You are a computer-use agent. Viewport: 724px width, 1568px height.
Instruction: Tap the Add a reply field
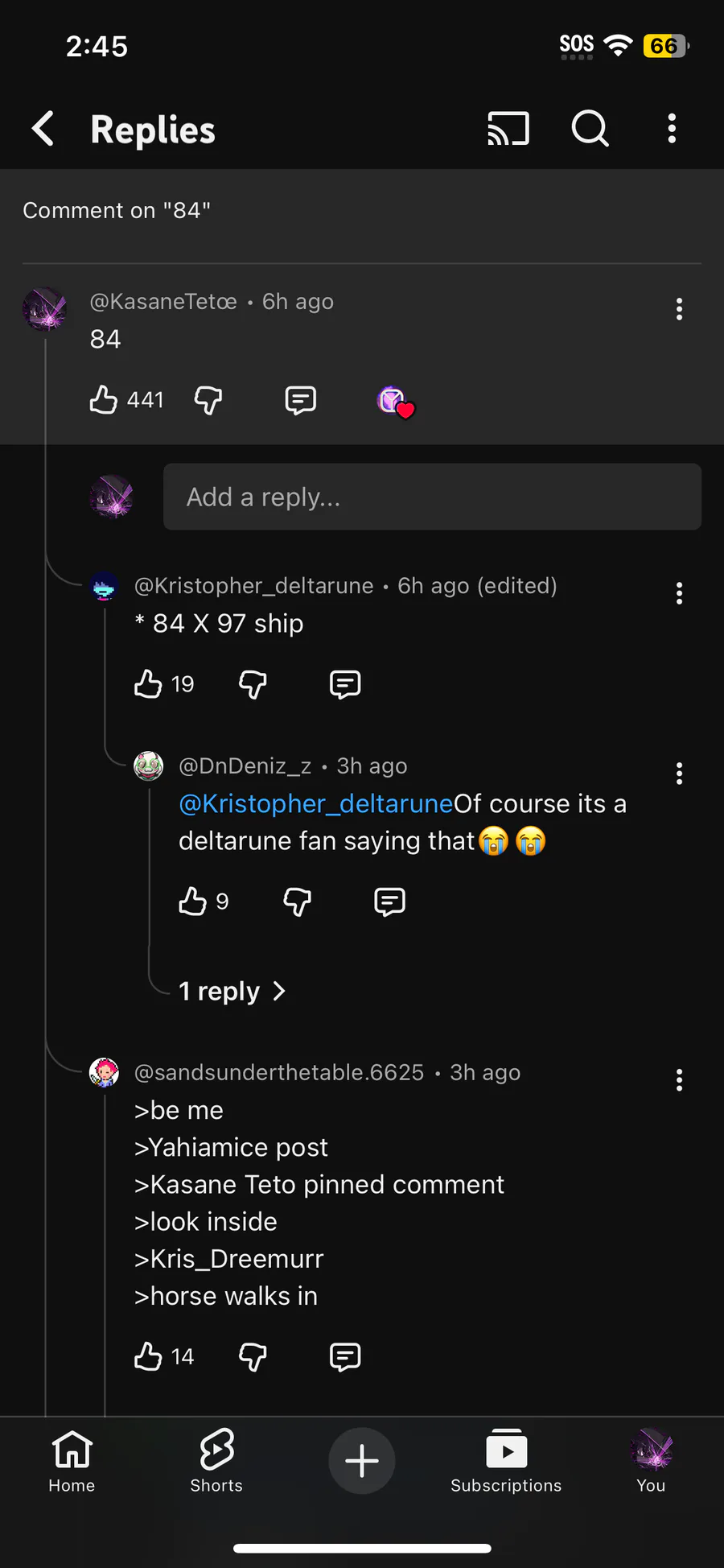432,497
